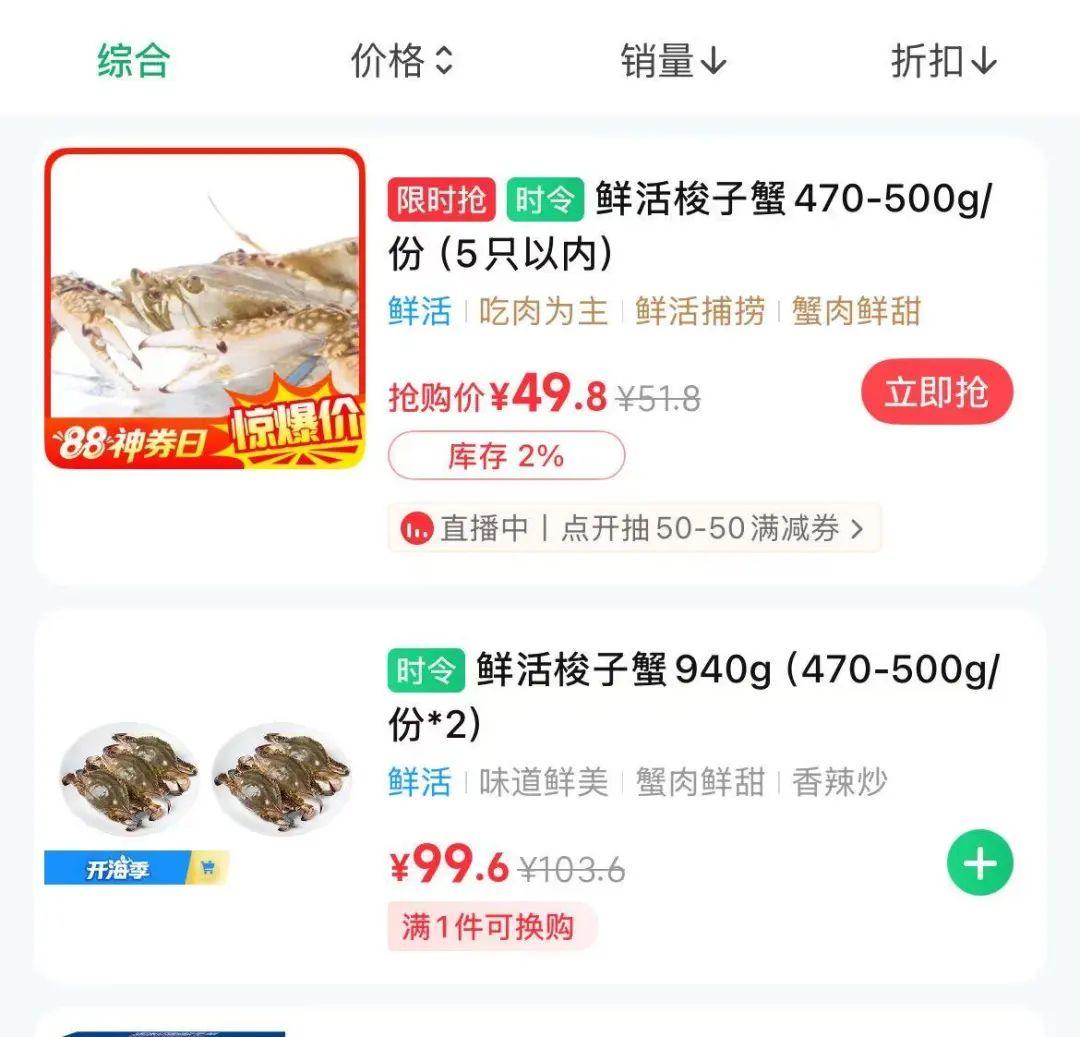Switch to the 综合 sort tab
This screenshot has width=1080, height=1037.
click(x=133, y=61)
